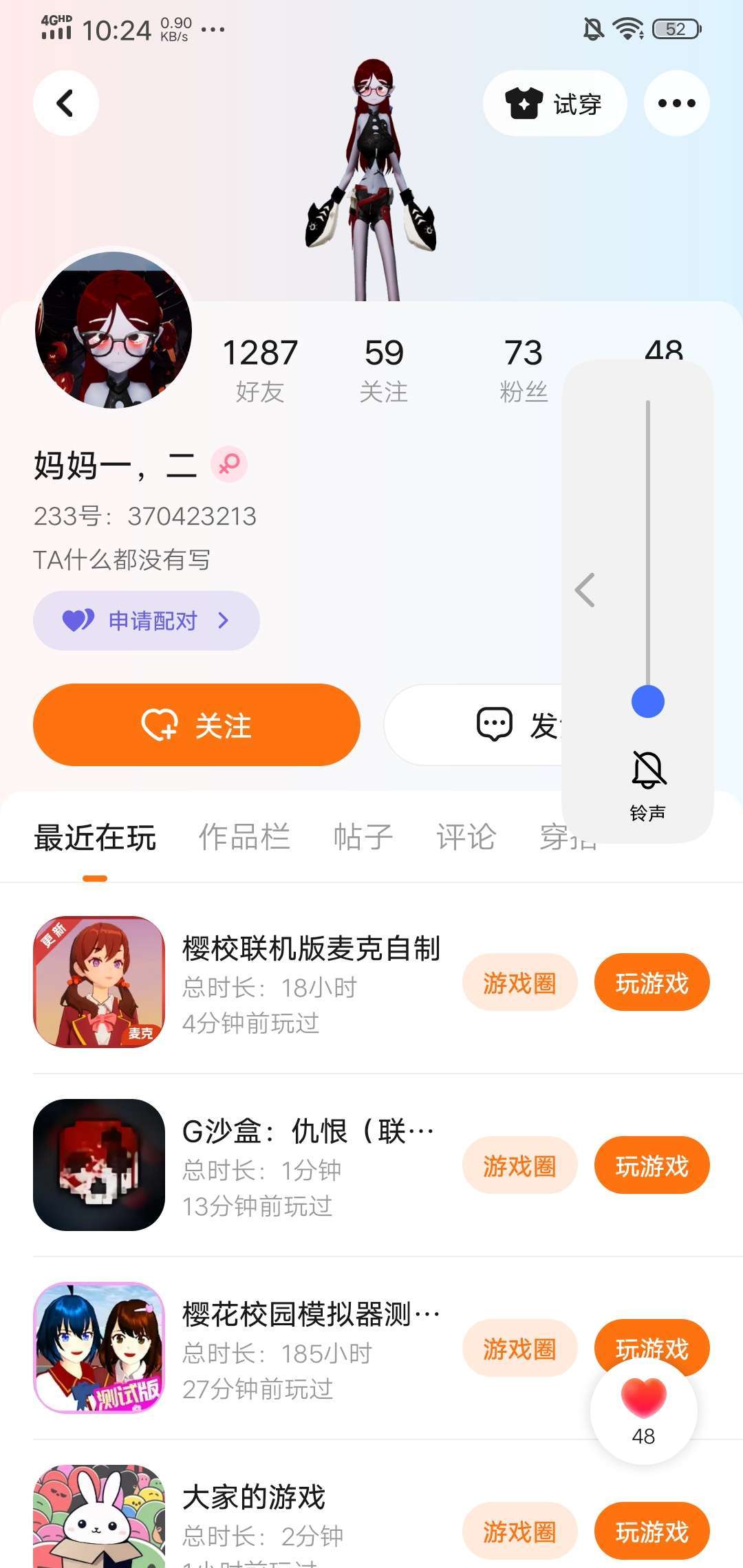Screen dimensions: 743x1568
Task: View the 73 粉丝 fans list
Action: click(x=524, y=370)
